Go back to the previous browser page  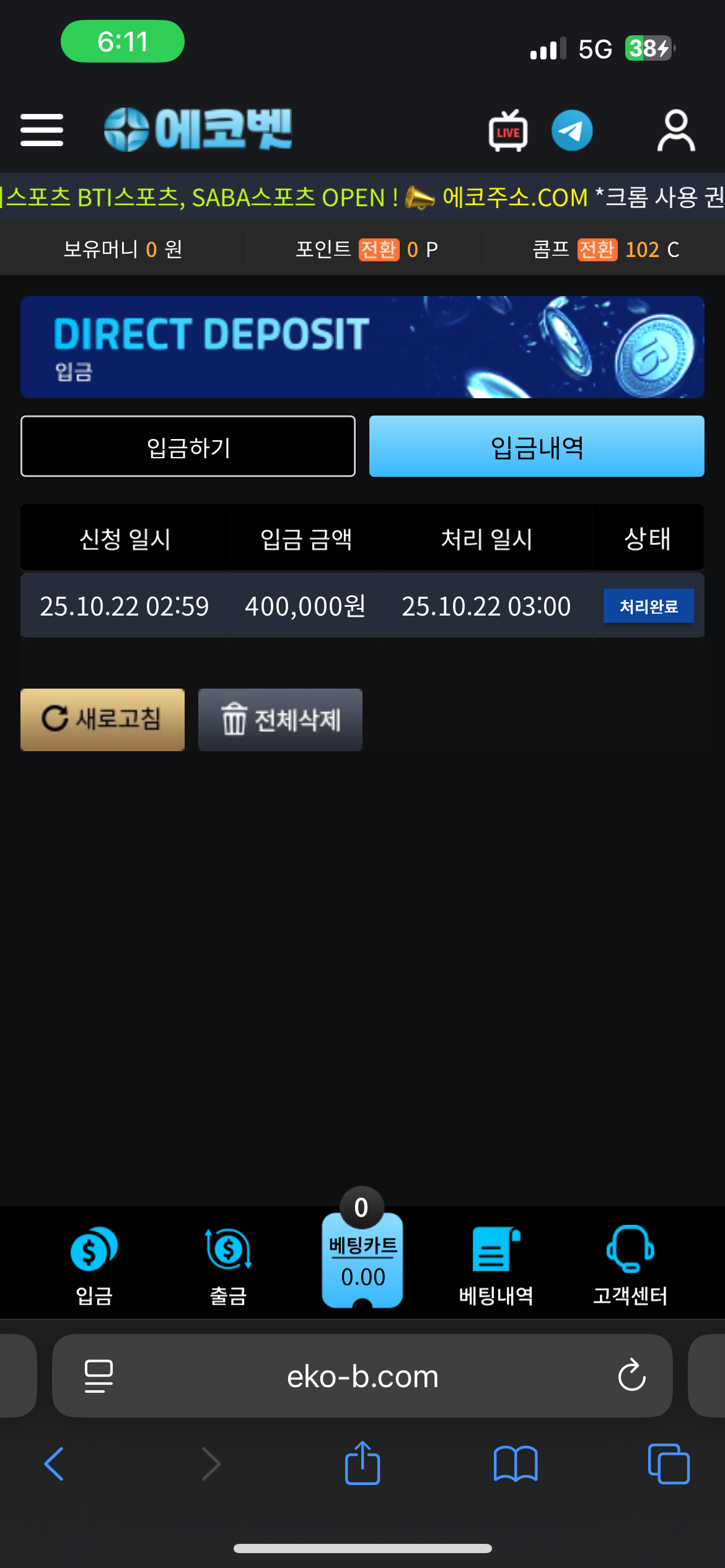coord(55,1464)
